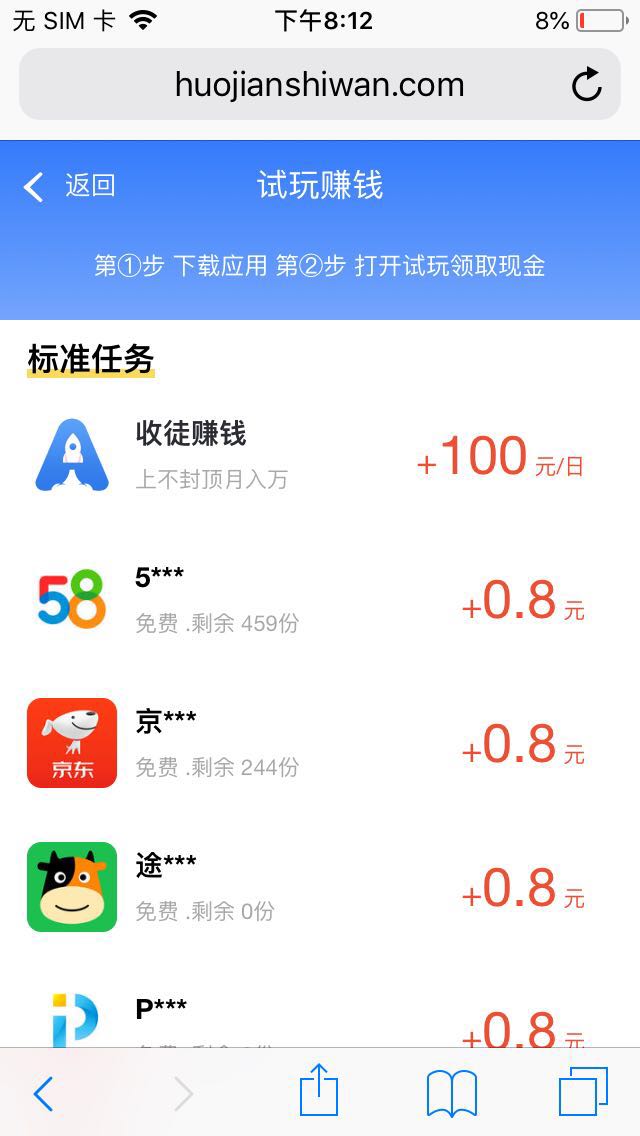The height and width of the screenshot is (1136, 640).
Task: Share this page via Safari
Action: tap(319, 1091)
